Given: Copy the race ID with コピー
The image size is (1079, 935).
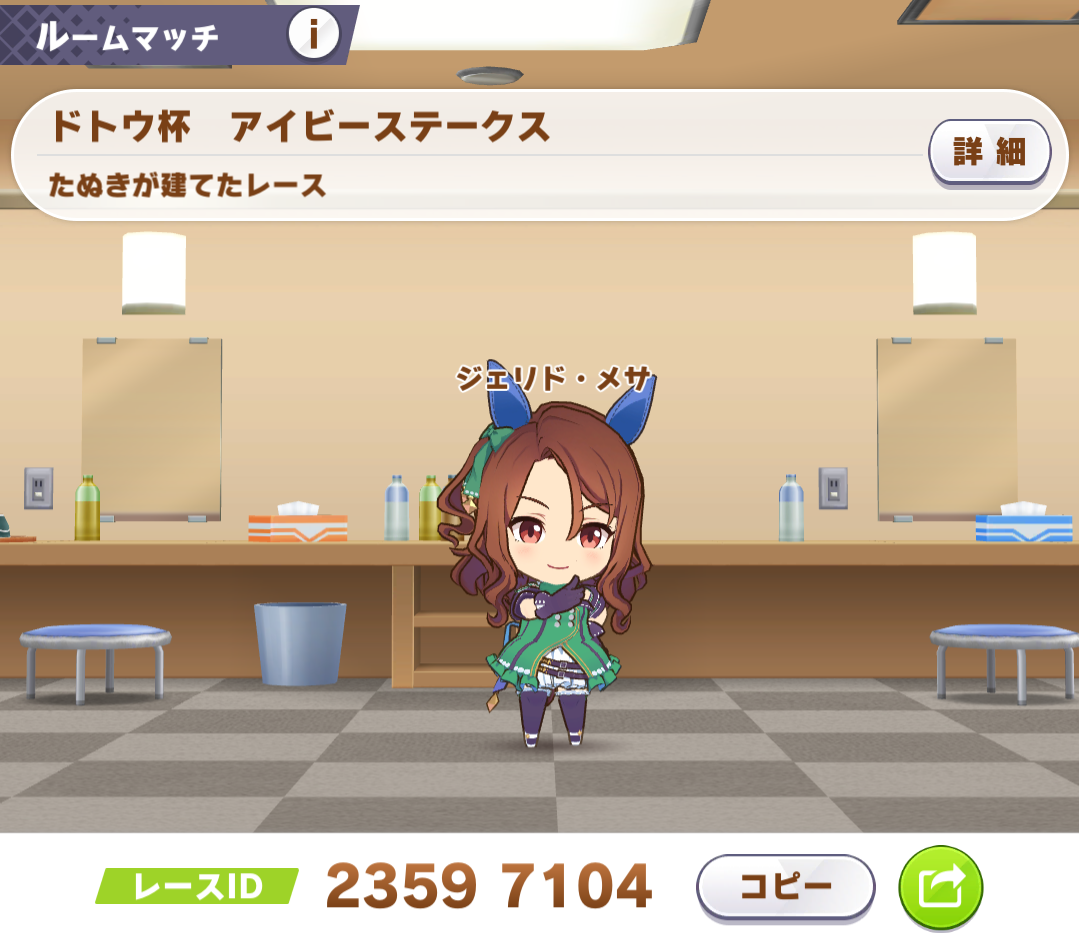Looking at the screenshot, I should 785,886.
